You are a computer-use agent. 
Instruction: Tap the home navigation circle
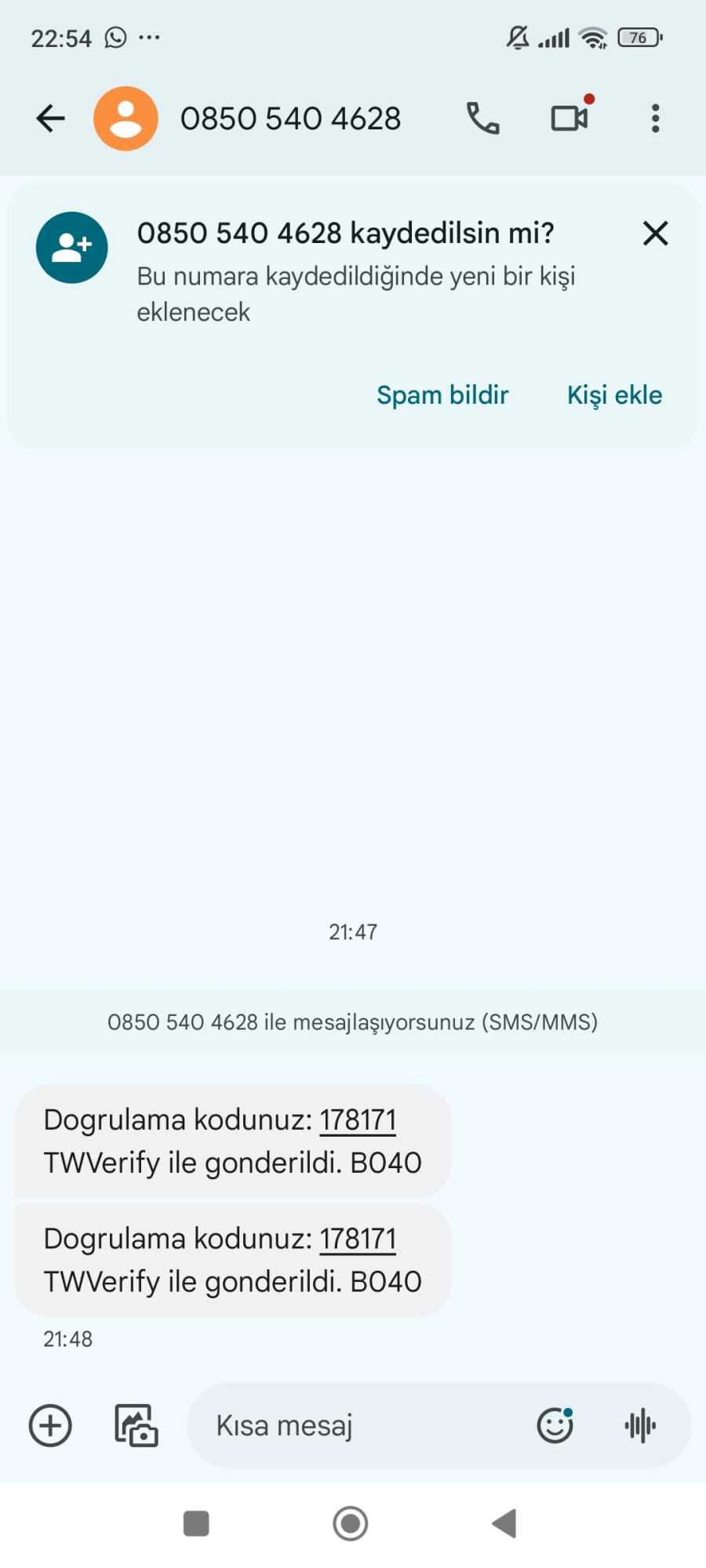point(351,1523)
